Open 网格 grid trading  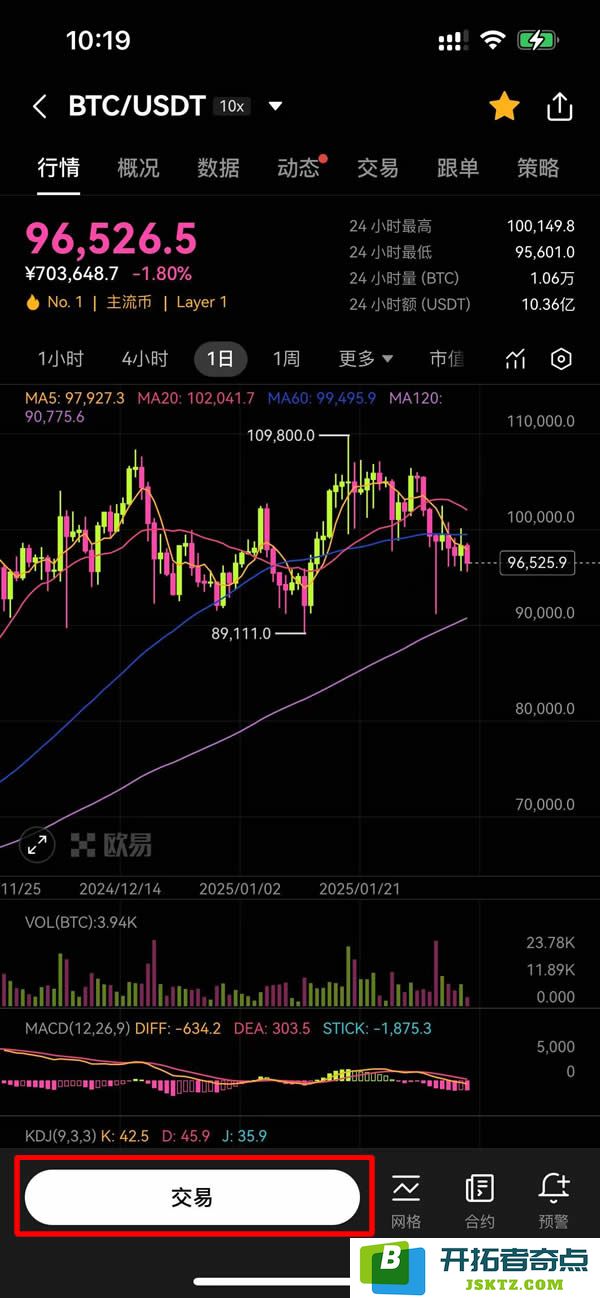pyautogui.click(x=406, y=1199)
